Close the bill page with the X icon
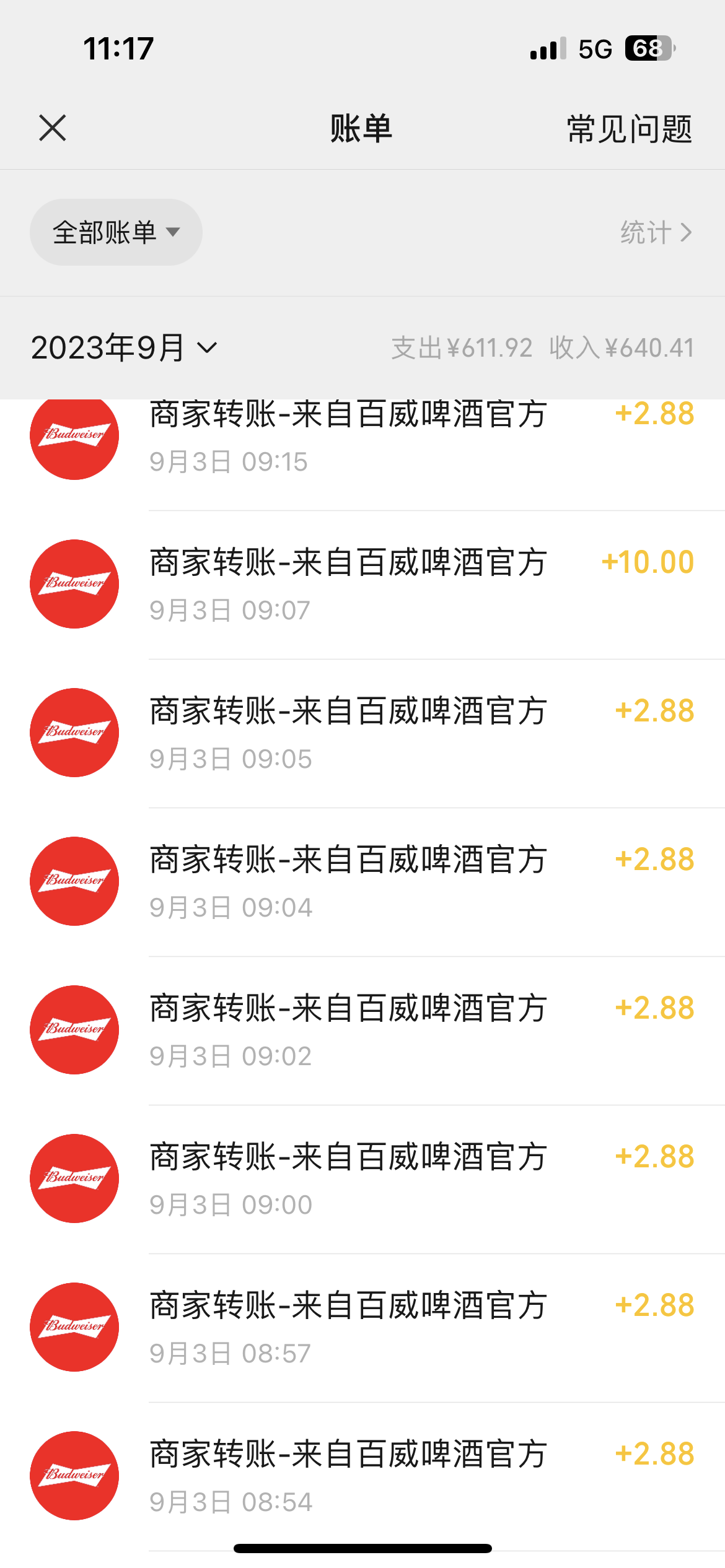725x1568 pixels. coord(52,128)
